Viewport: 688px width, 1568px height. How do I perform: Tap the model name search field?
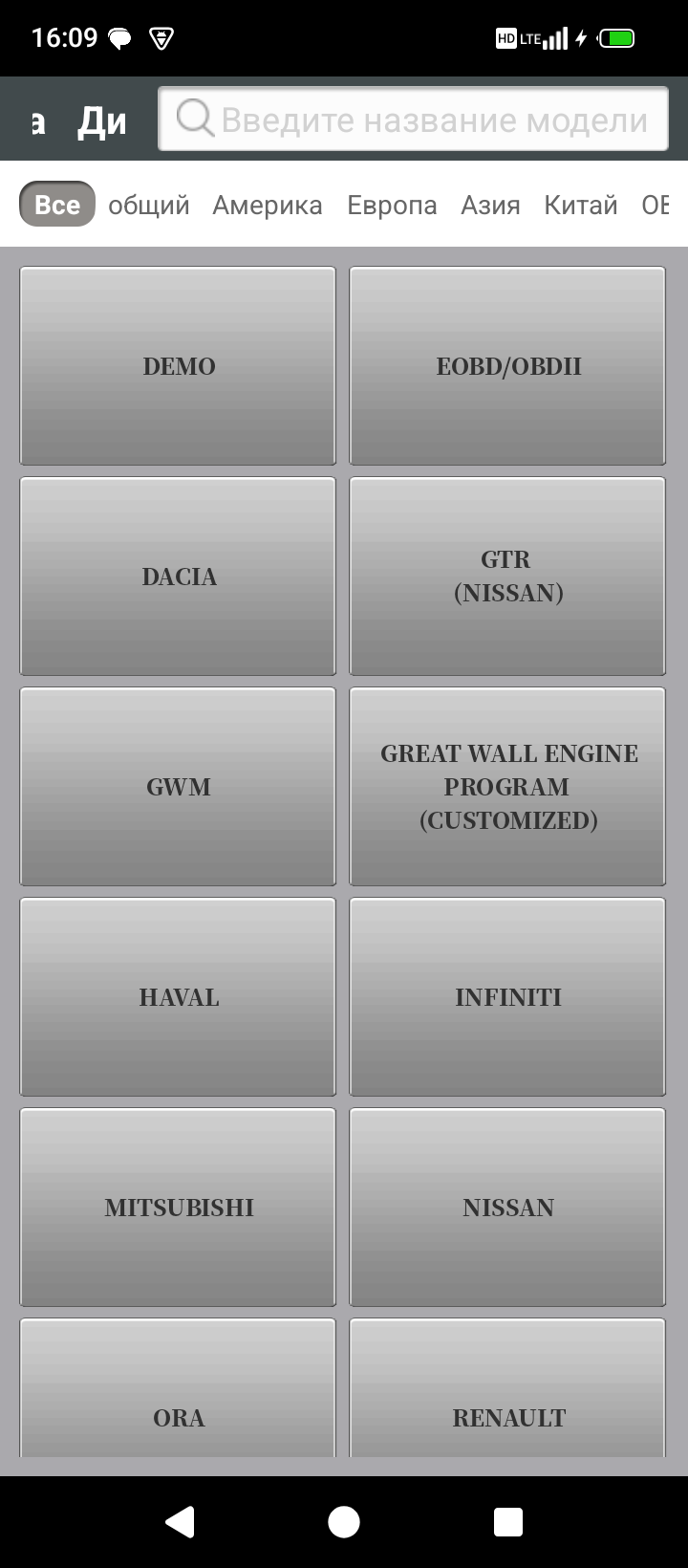pos(413,120)
